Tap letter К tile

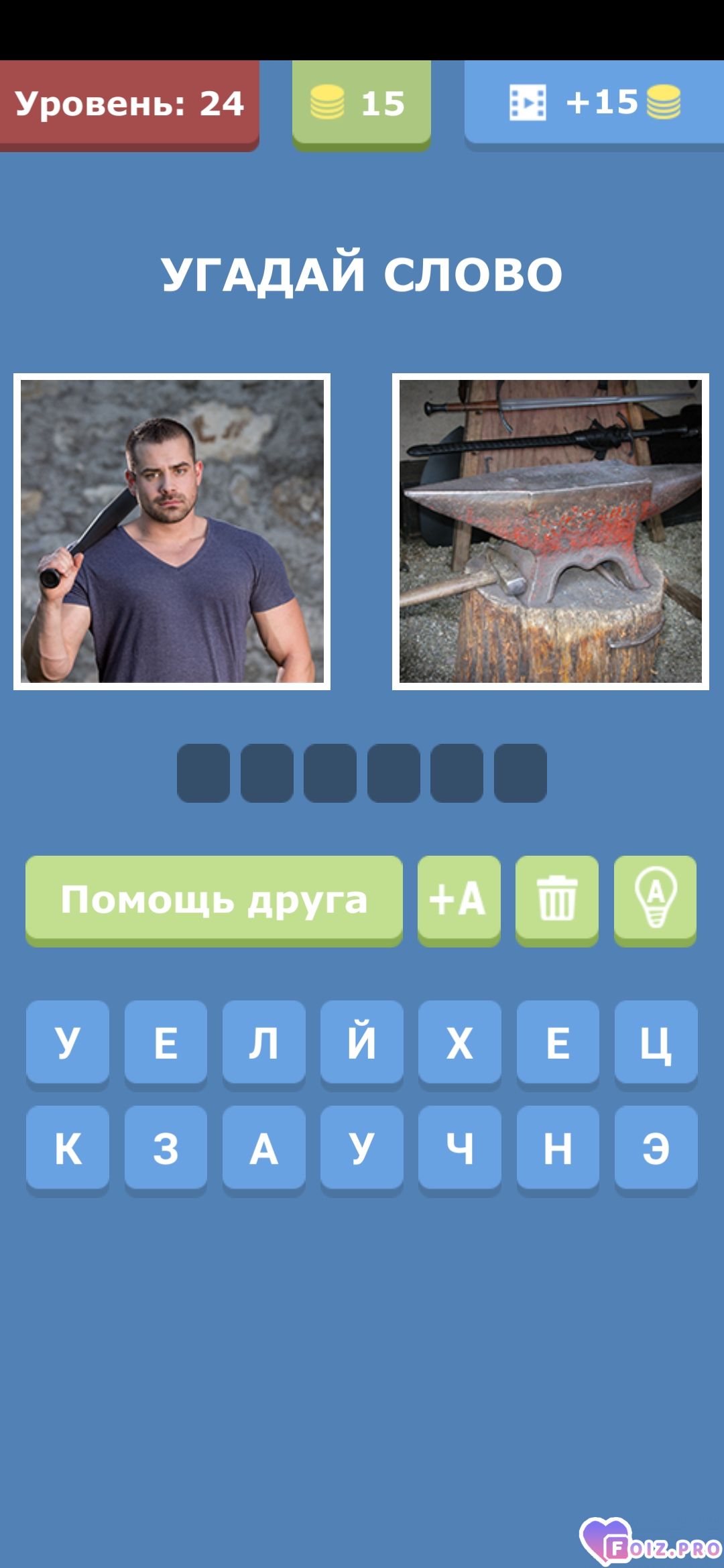68,1149
